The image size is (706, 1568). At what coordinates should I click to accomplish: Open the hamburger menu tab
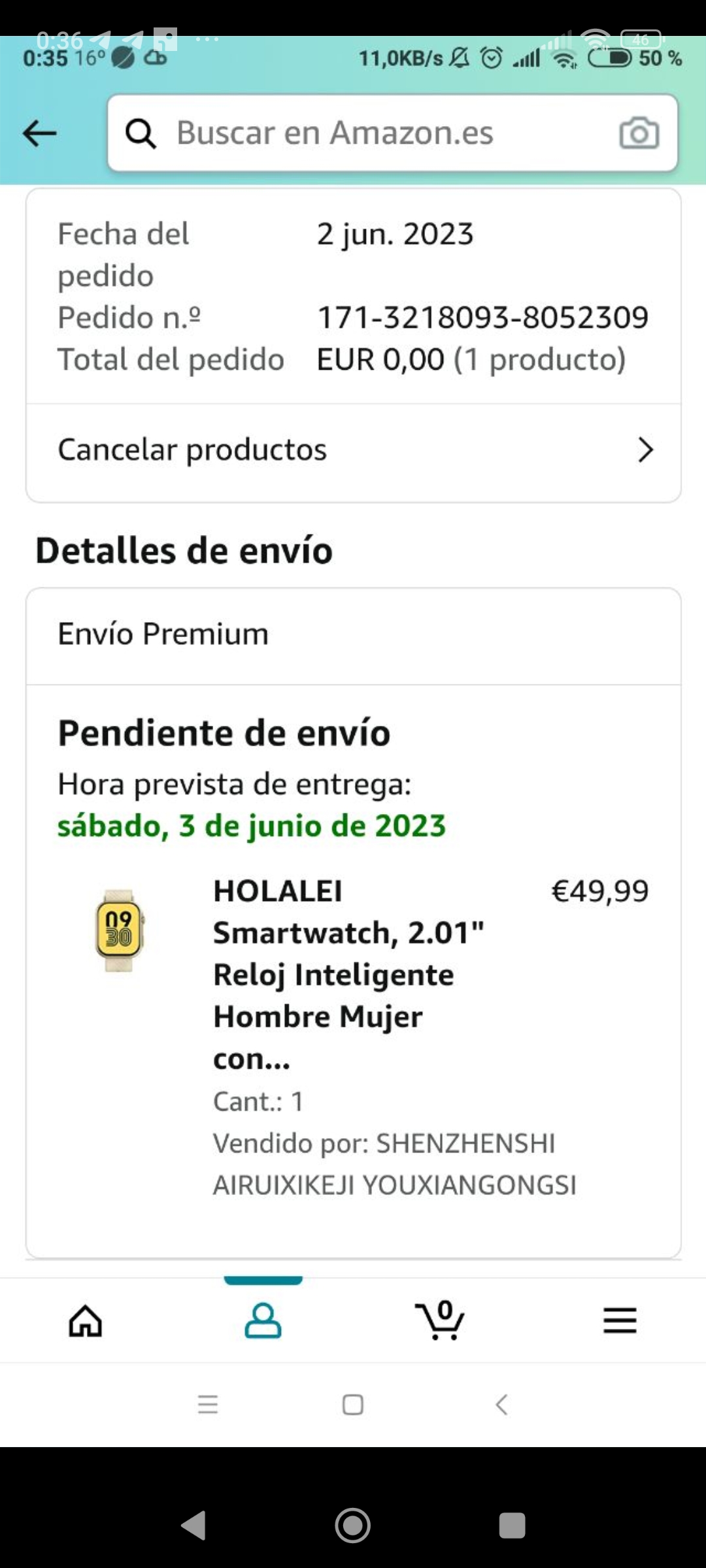(619, 1321)
